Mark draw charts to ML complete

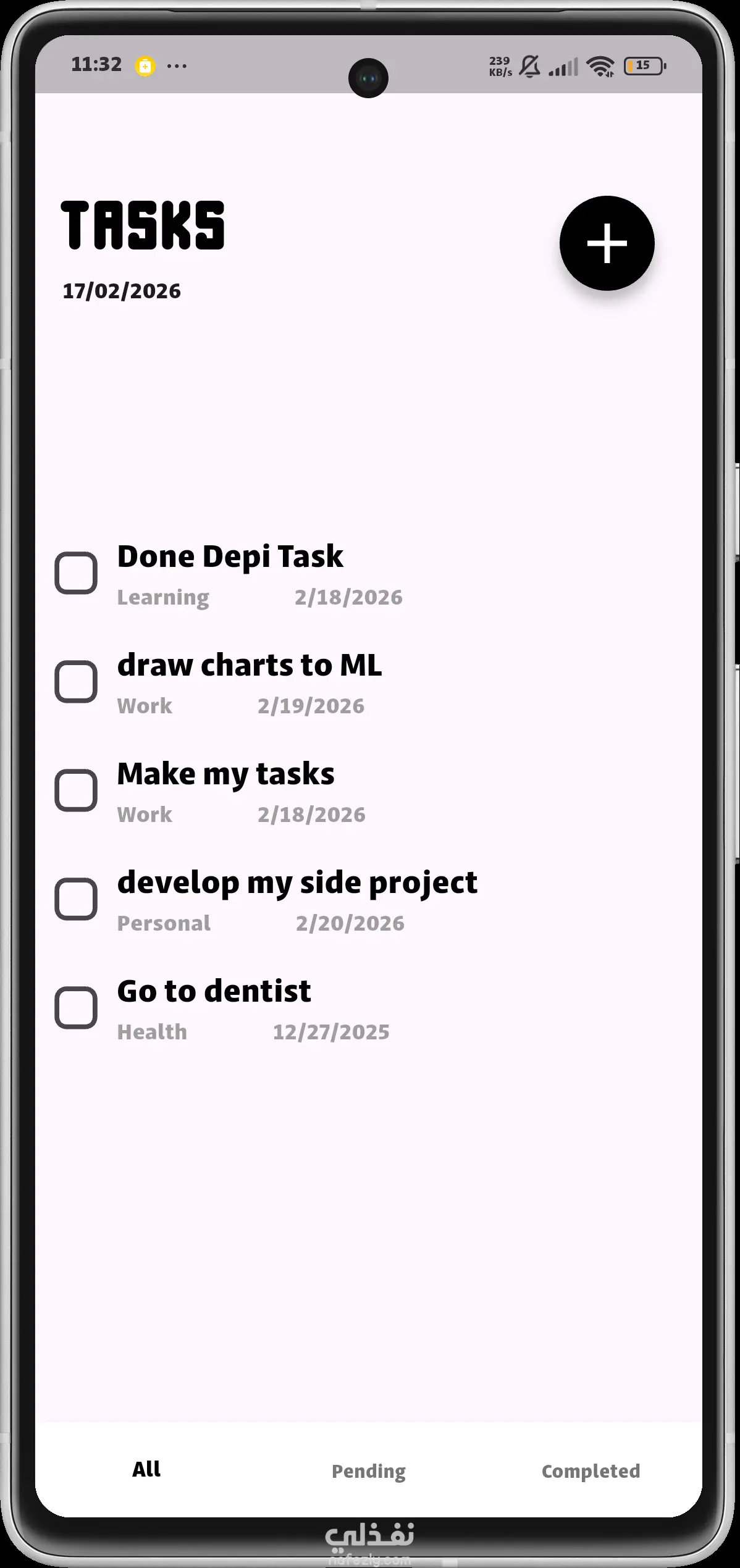coord(76,682)
